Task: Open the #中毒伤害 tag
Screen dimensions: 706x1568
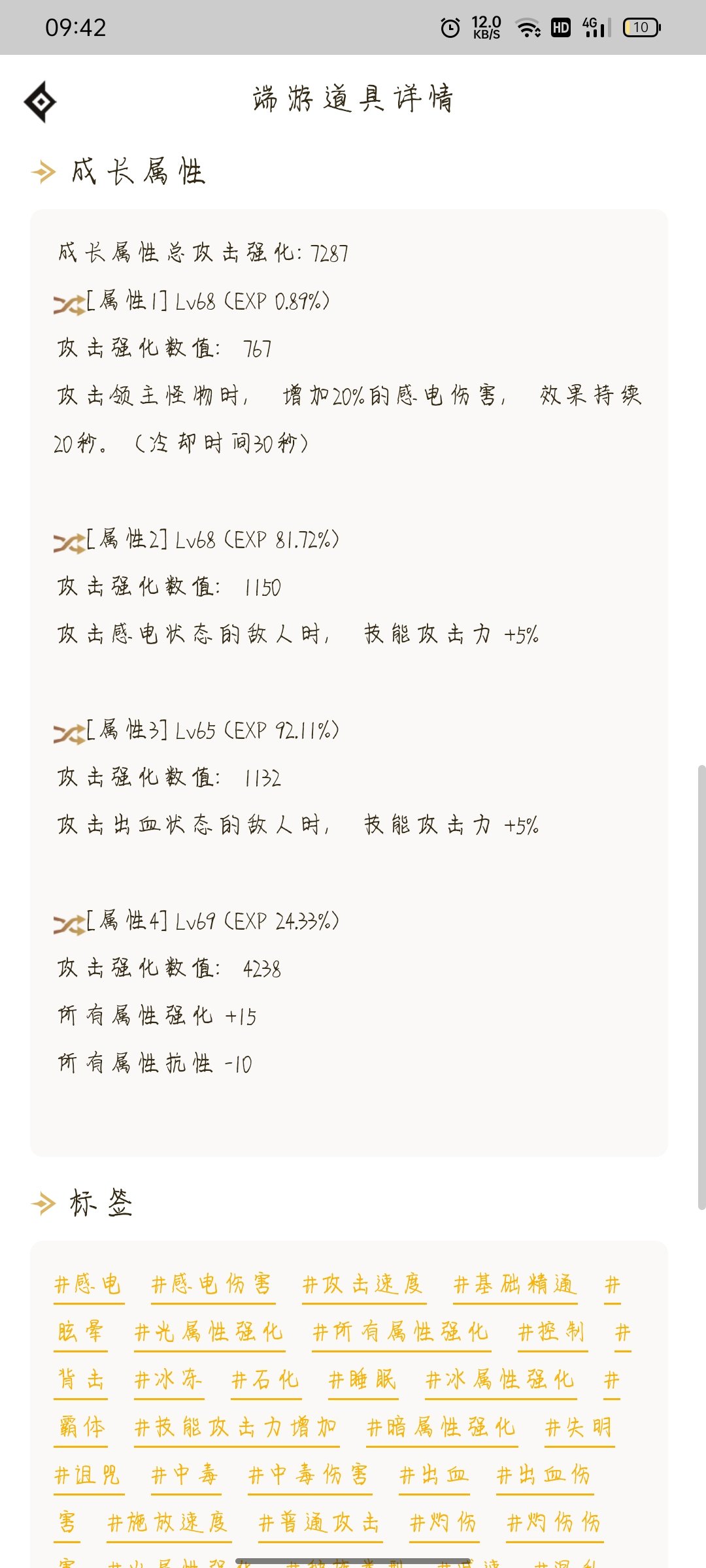Action: pos(310,1475)
